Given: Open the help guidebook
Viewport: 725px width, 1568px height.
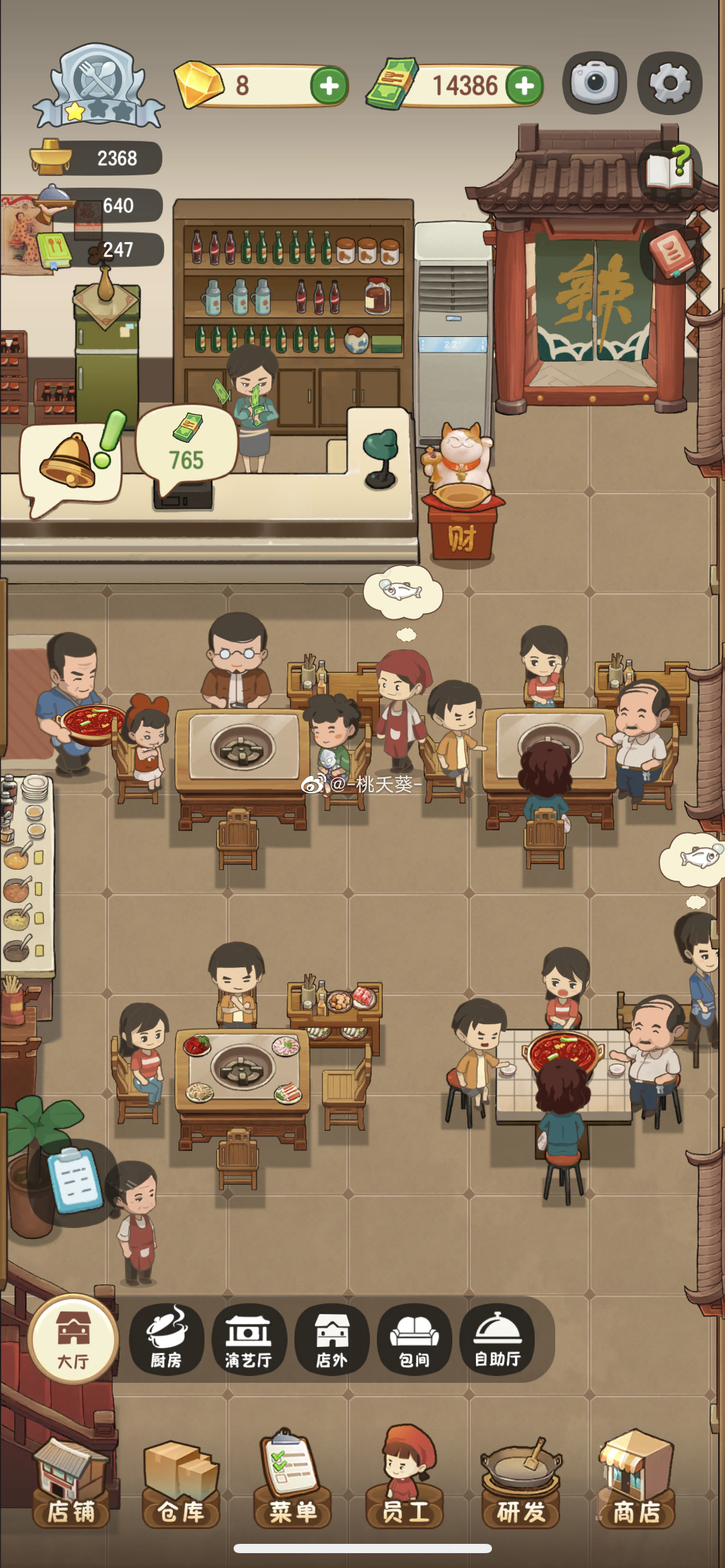Looking at the screenshot, I should [670, 167].
